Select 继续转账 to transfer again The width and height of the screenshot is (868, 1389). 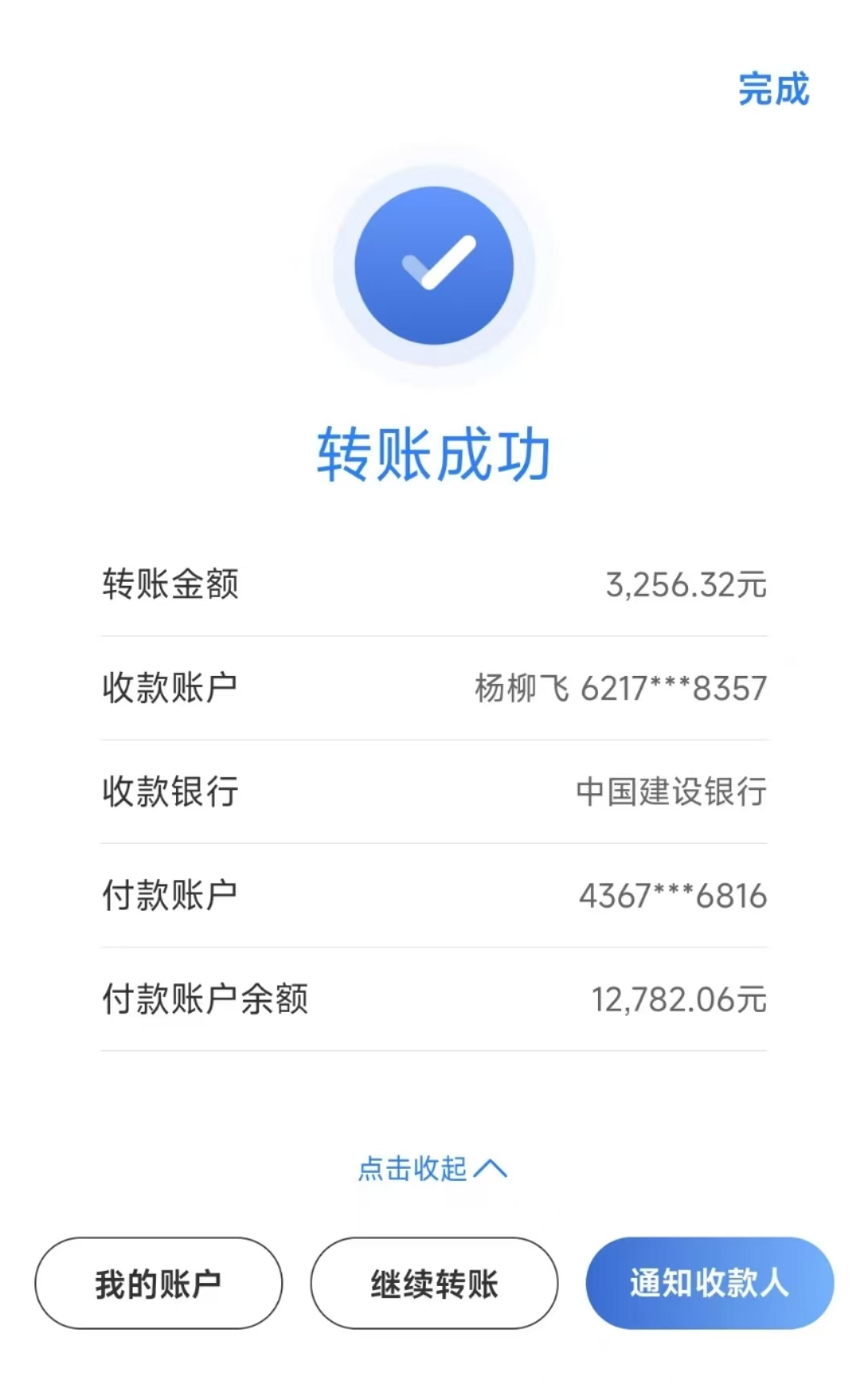tap(434, 1283)
